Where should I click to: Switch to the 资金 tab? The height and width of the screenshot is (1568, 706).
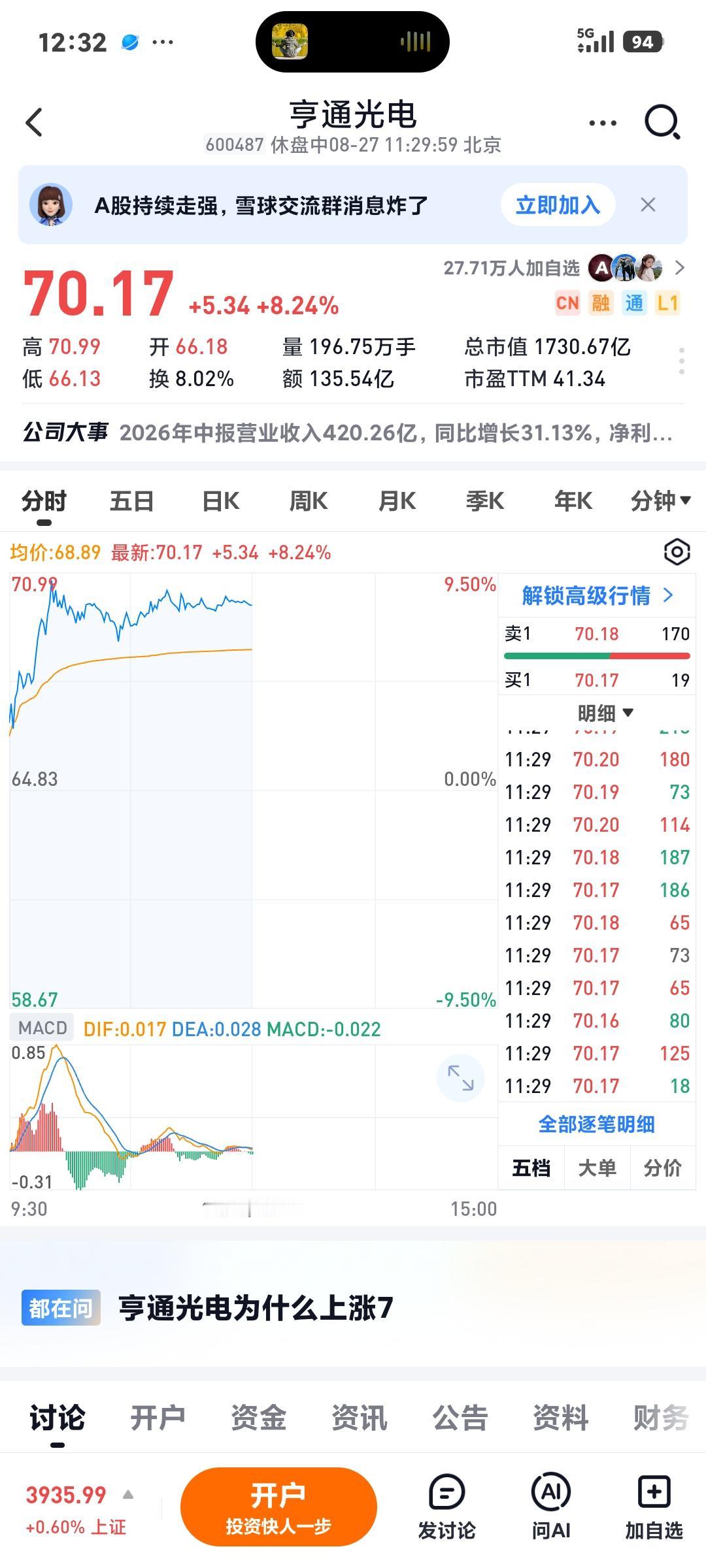[x=258, y=1417]
